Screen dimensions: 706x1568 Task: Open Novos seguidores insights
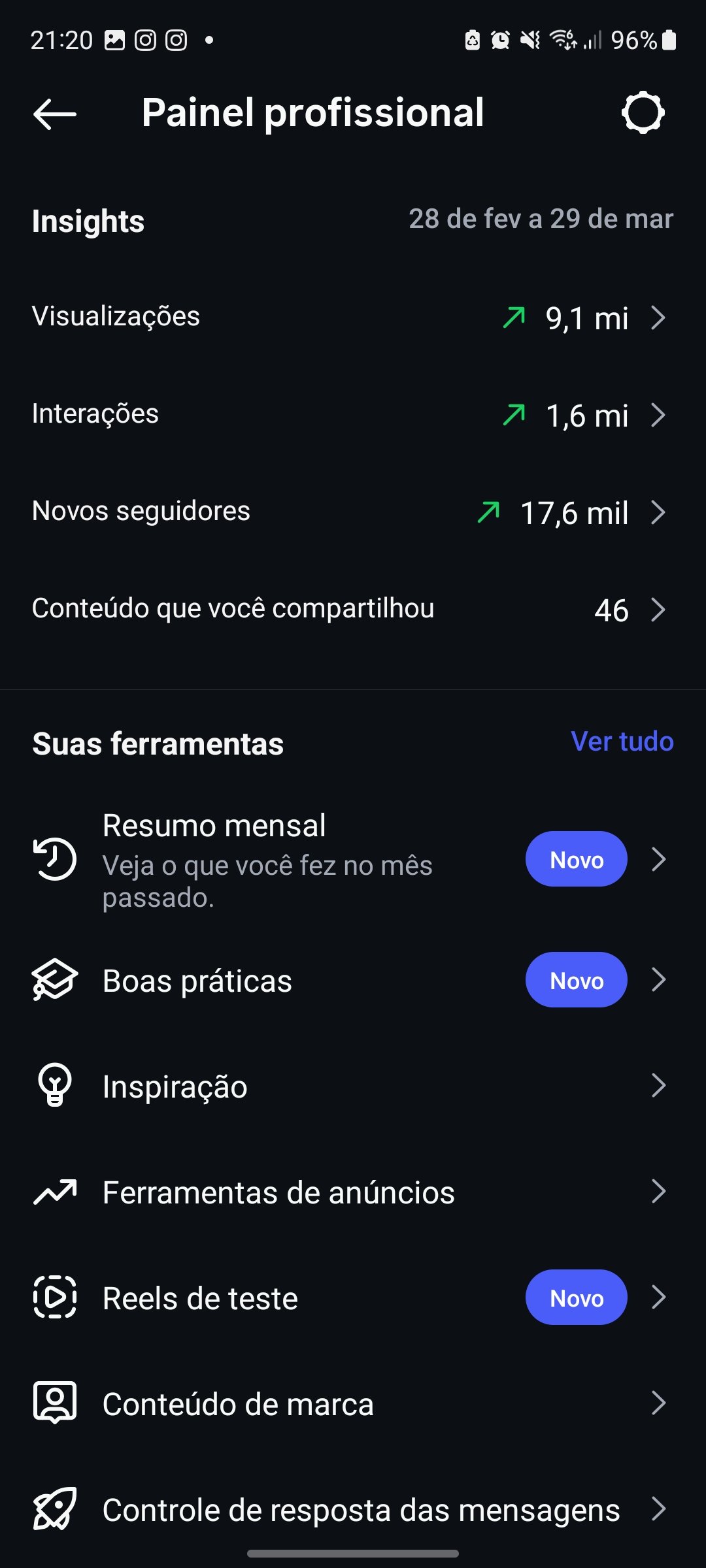[x=353, y=512]
